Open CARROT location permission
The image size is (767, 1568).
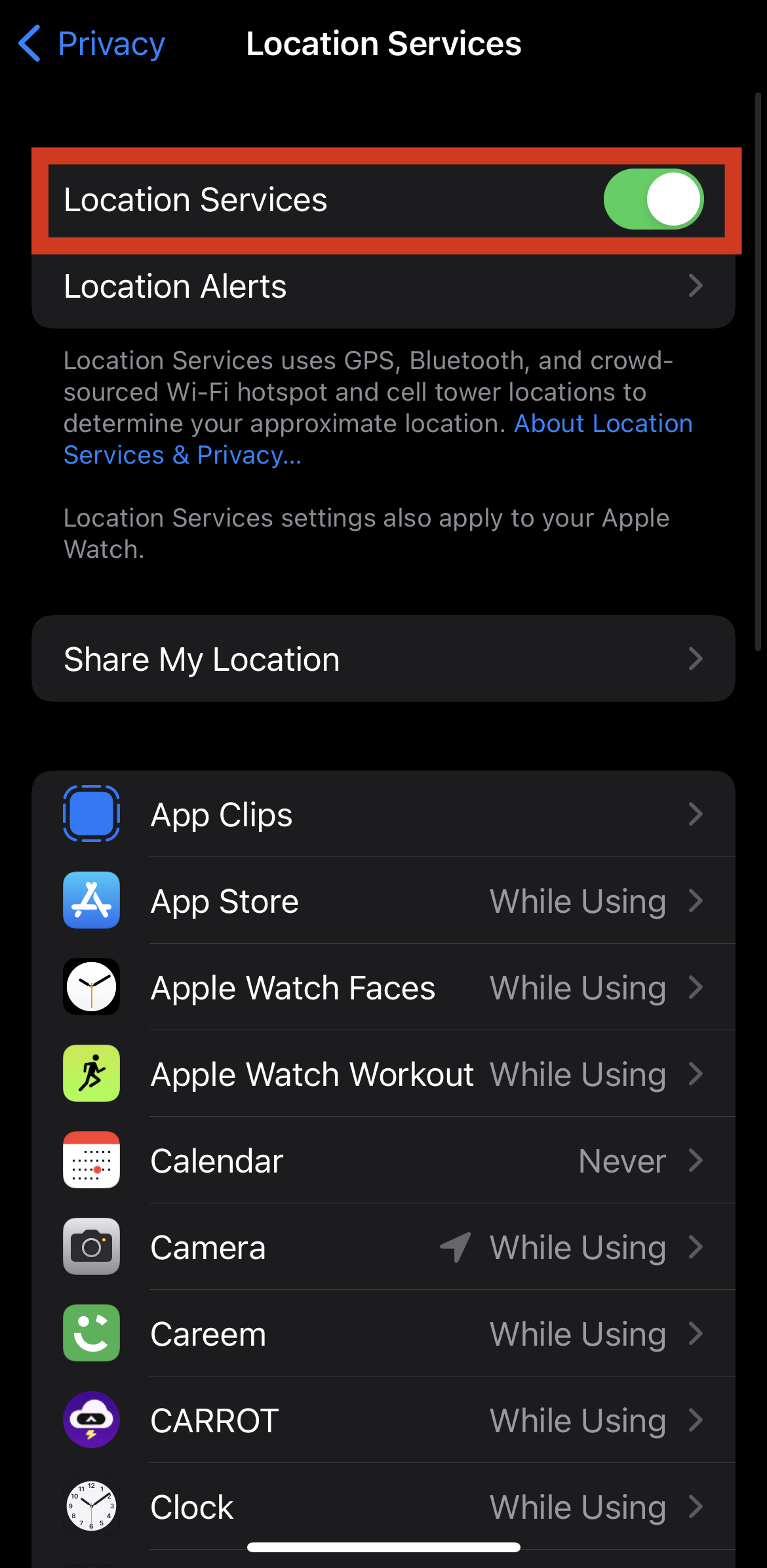tap(383, 1421)
